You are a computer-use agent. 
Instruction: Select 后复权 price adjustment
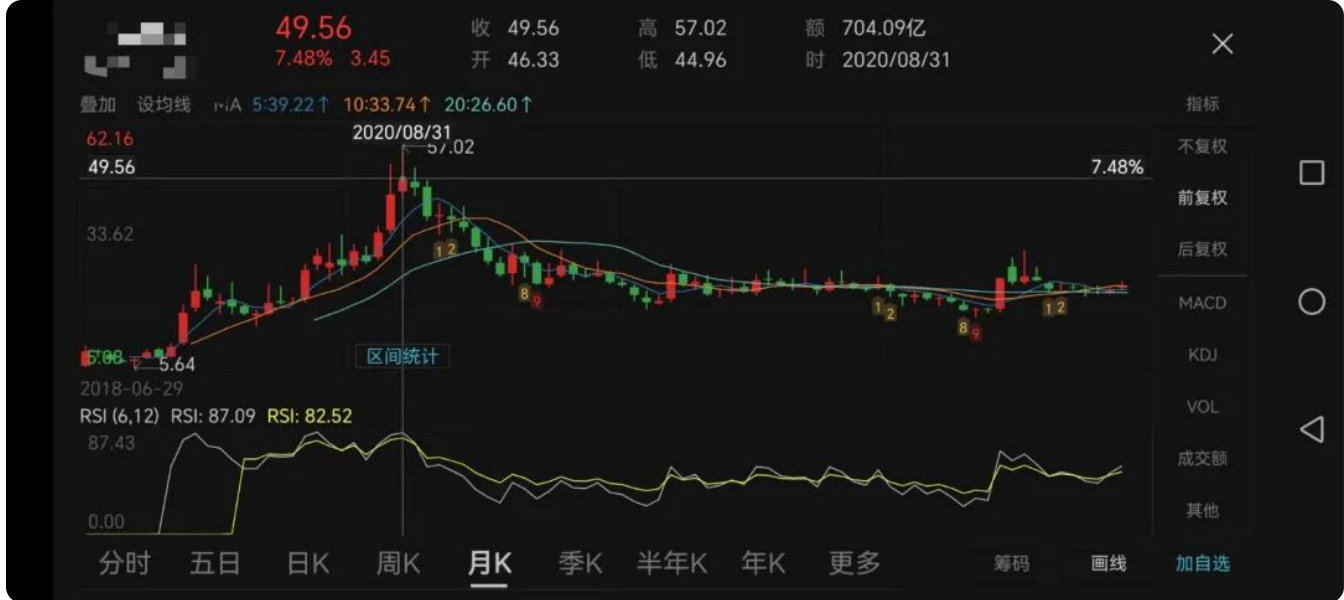point(1202,249)
